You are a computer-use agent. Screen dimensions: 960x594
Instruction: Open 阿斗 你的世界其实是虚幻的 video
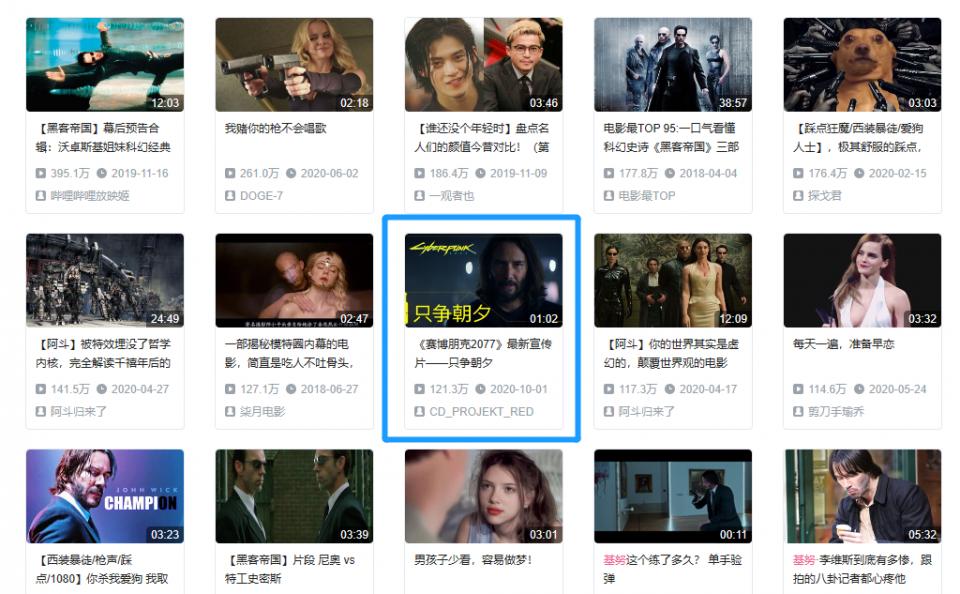tap(672, 280)
